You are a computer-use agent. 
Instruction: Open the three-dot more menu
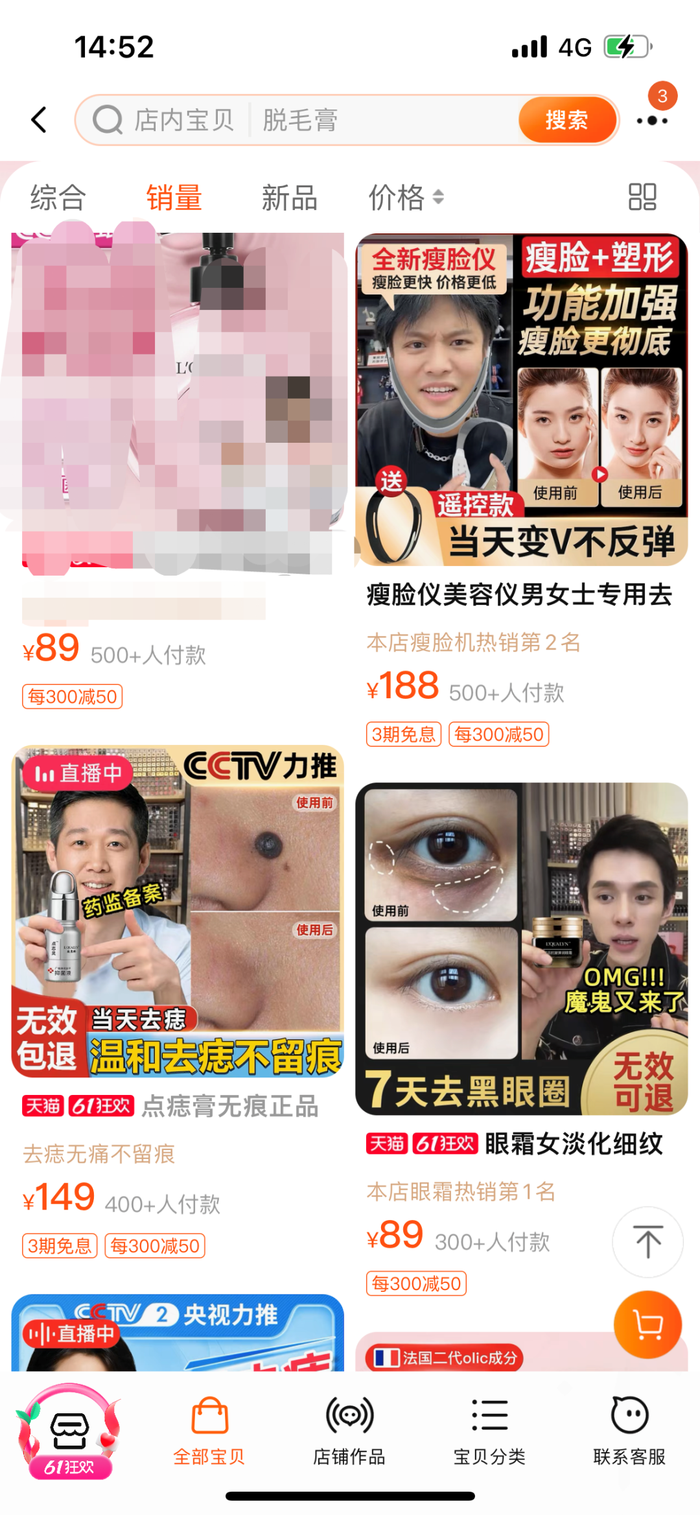coord(652,121)
